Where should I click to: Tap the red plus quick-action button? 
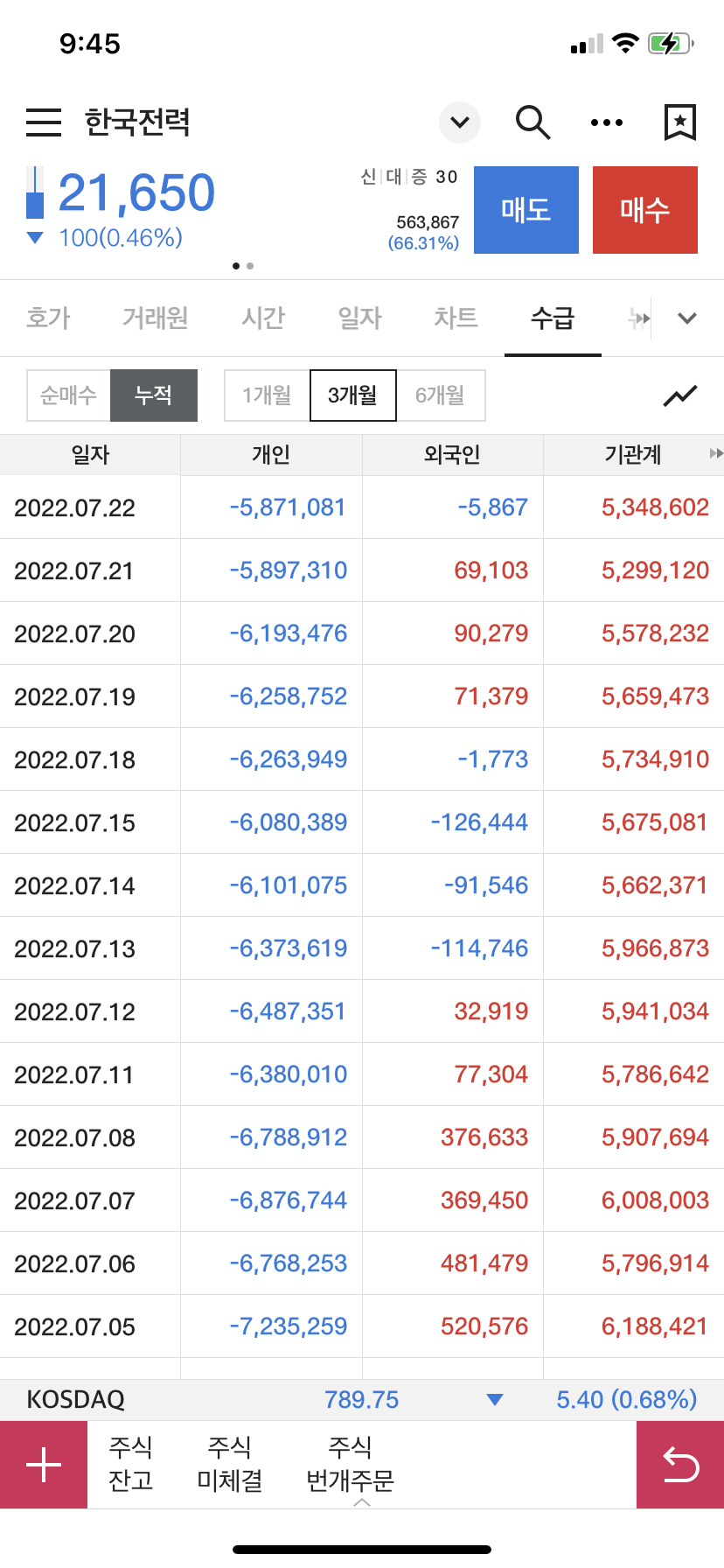pos(44,1464)
